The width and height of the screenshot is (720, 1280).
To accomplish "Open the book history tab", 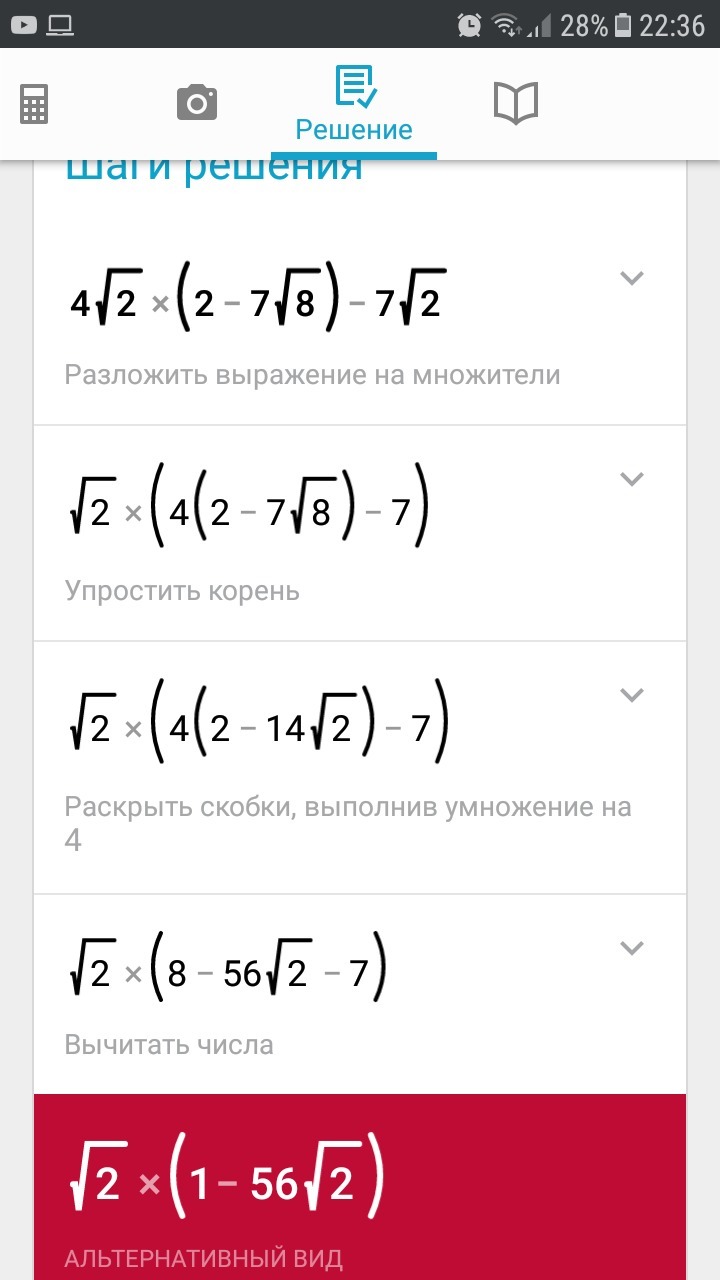I will pyautogui.click(x=516, y=103).
